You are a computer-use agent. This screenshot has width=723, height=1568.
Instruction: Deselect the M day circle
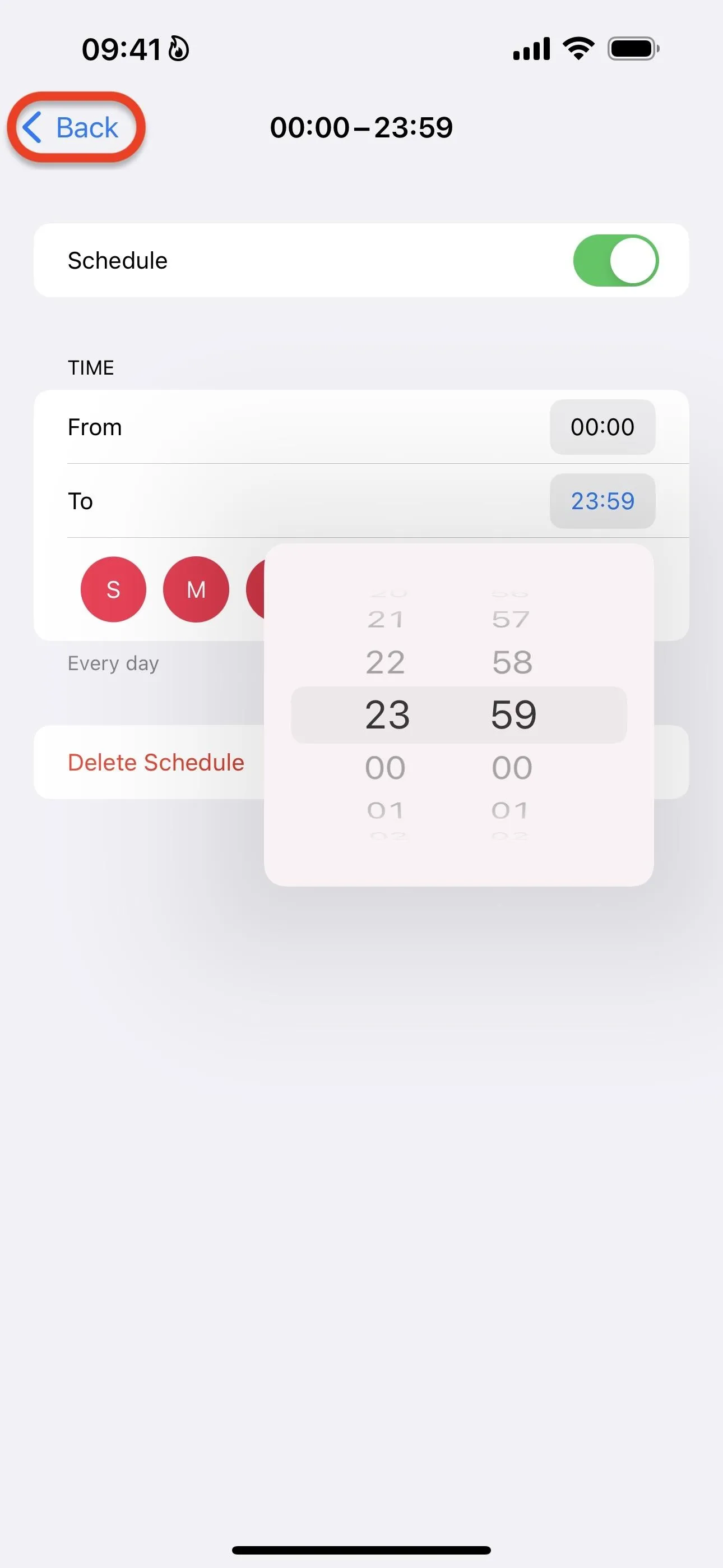pos(196,589)
